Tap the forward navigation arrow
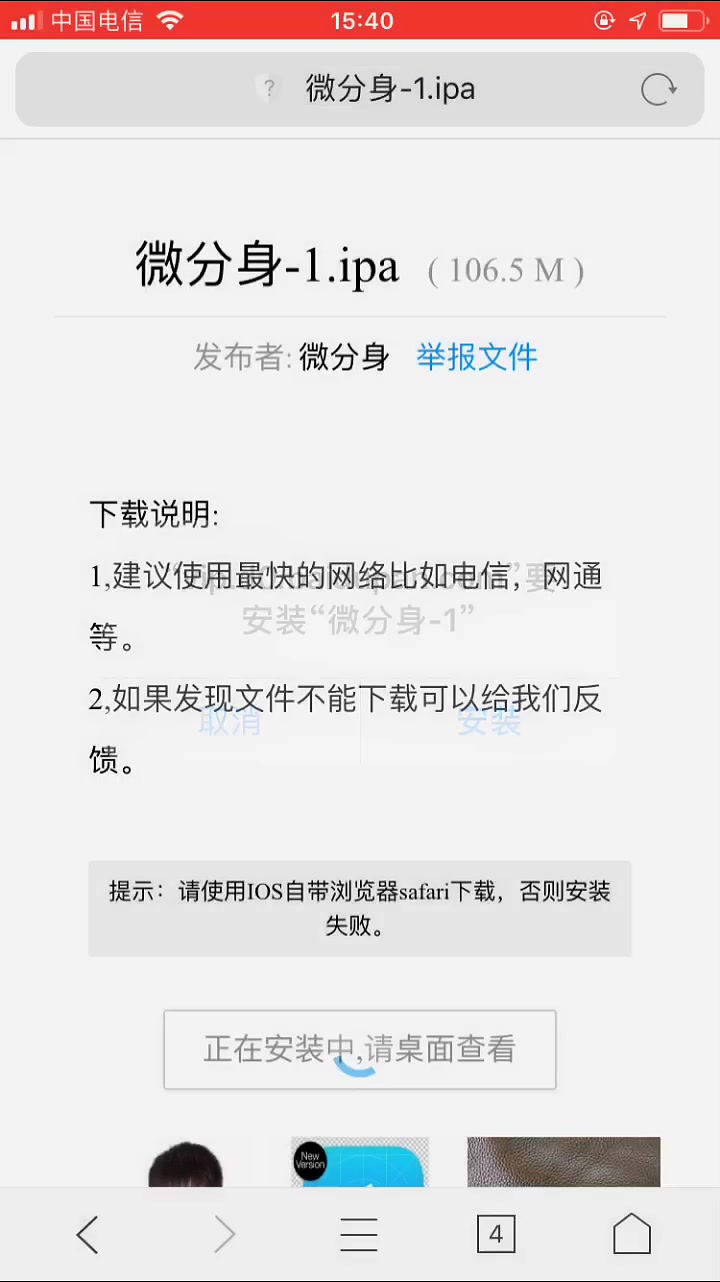The height and width of the screenshot is (1282, 720). click(224, 1234)
